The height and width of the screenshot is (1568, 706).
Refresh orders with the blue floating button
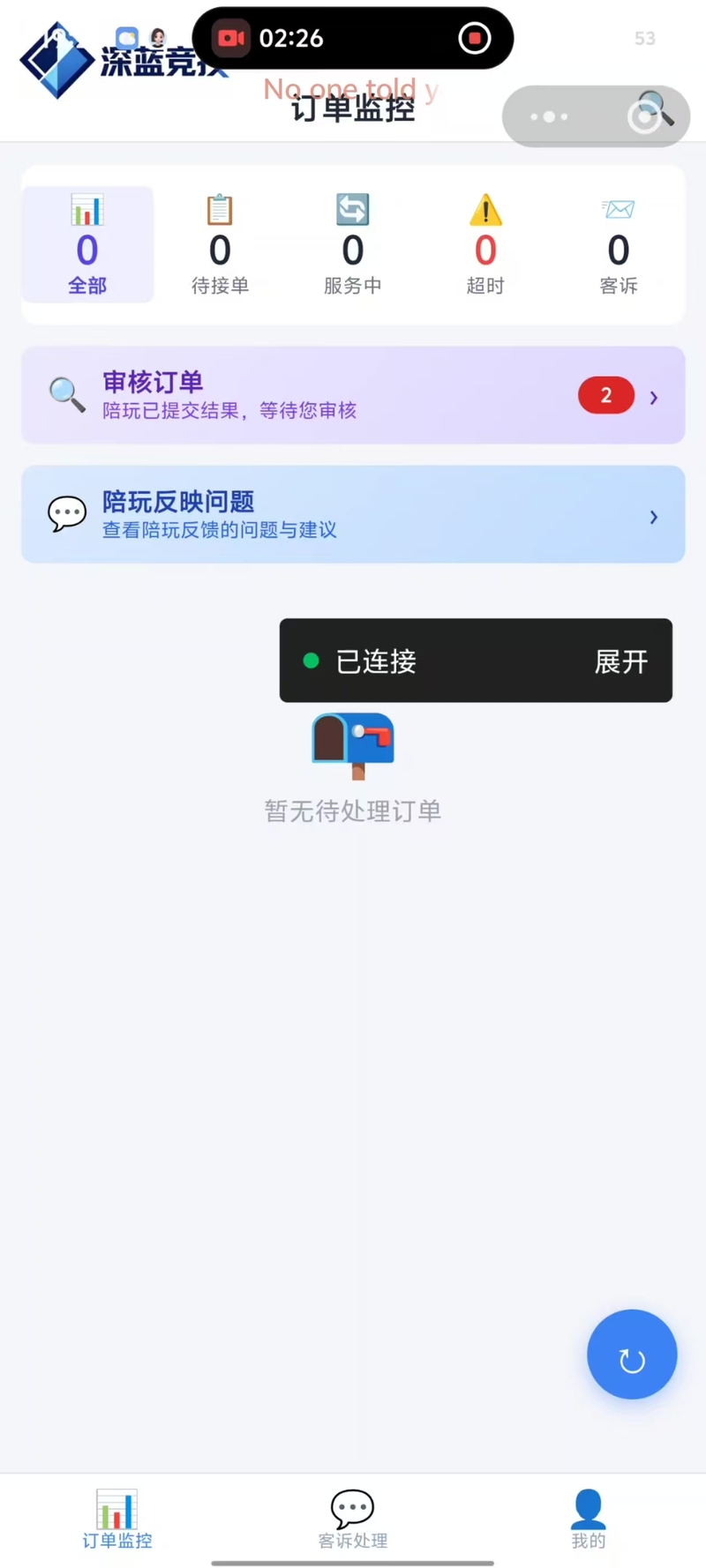pos(632,1355)
